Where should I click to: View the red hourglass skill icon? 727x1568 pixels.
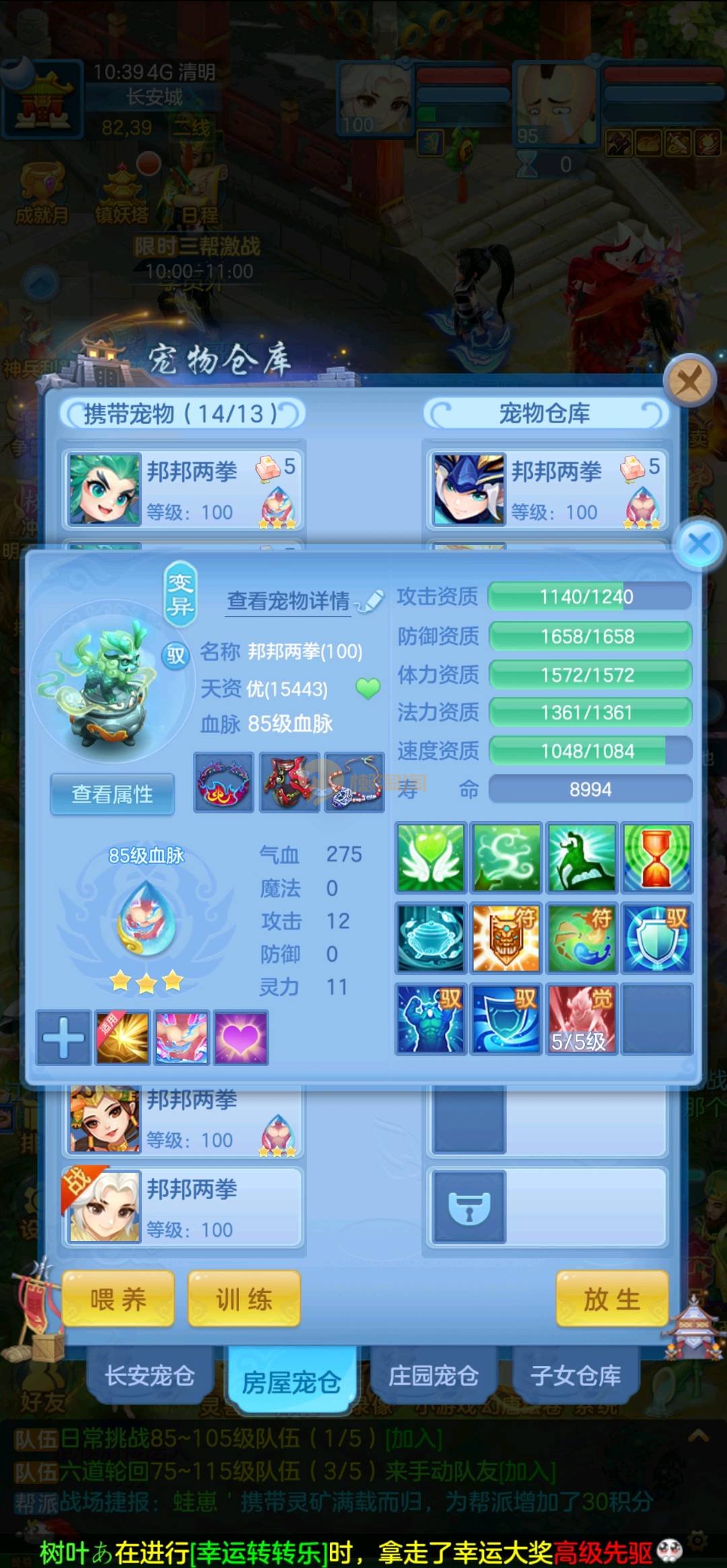657,859
